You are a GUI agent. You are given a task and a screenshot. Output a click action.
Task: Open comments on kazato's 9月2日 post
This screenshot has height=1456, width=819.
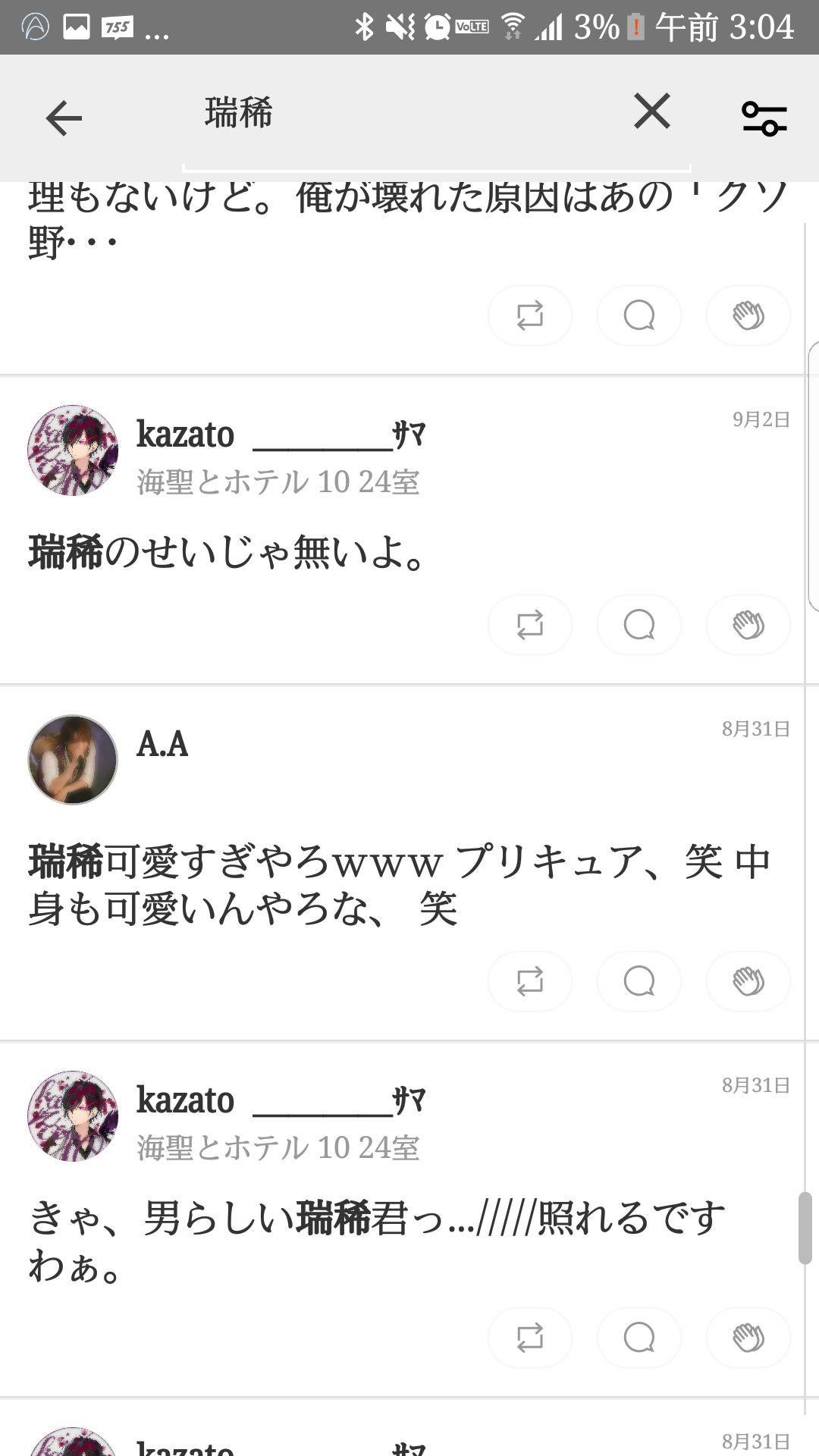tap(639, 625)
